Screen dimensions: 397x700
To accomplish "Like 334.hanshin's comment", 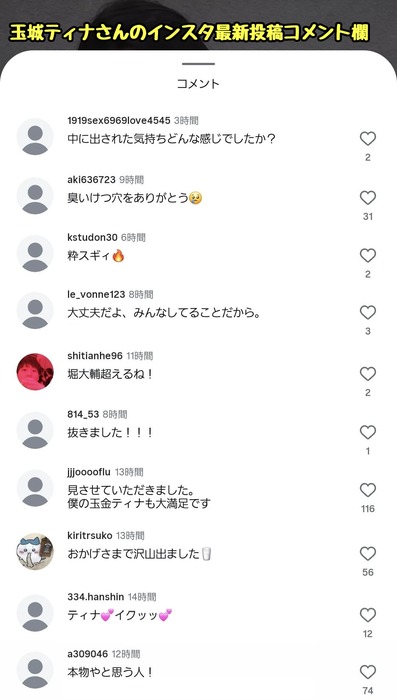I will pos(368,615).
